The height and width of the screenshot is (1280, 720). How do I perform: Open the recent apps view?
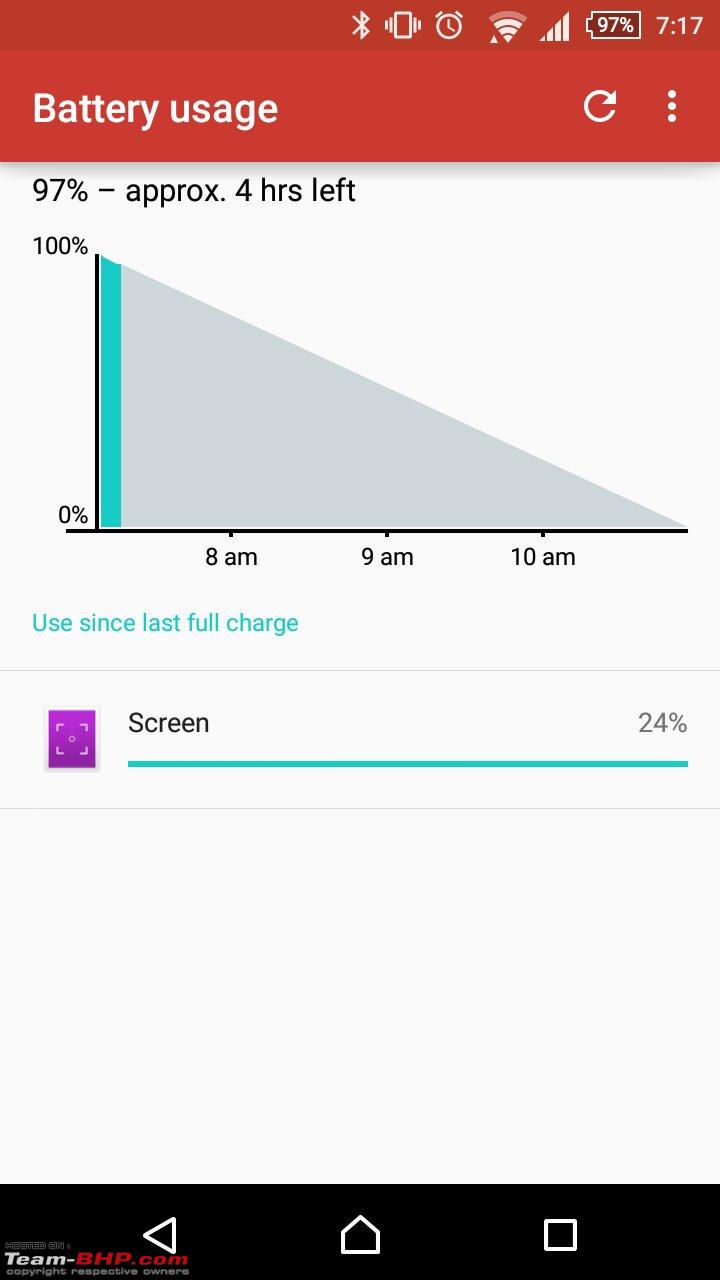[x=560, y=1235]
